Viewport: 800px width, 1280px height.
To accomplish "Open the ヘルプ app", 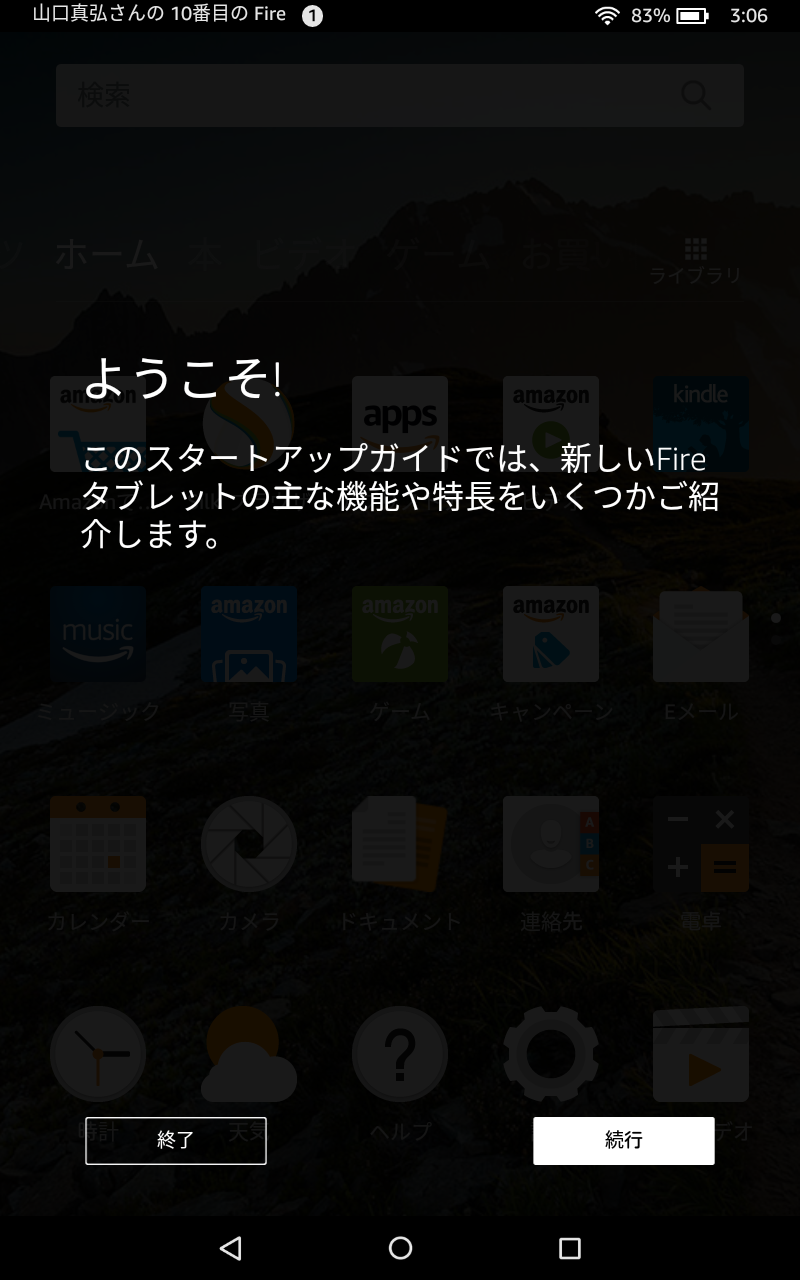I will tap(399, 1053).
